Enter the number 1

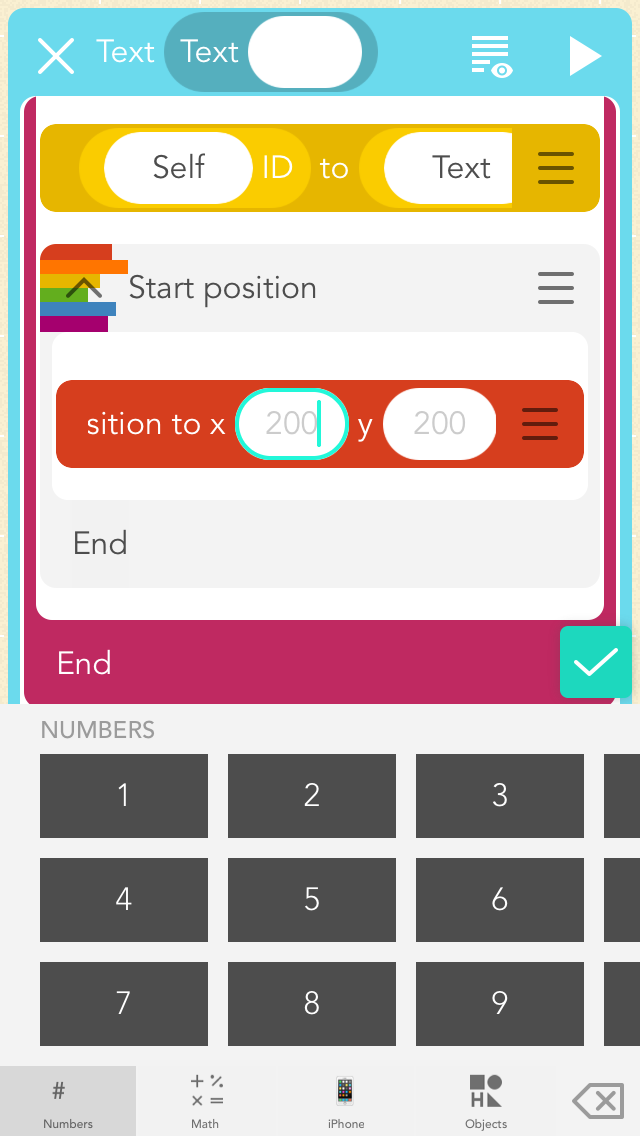tap(124, 796)
